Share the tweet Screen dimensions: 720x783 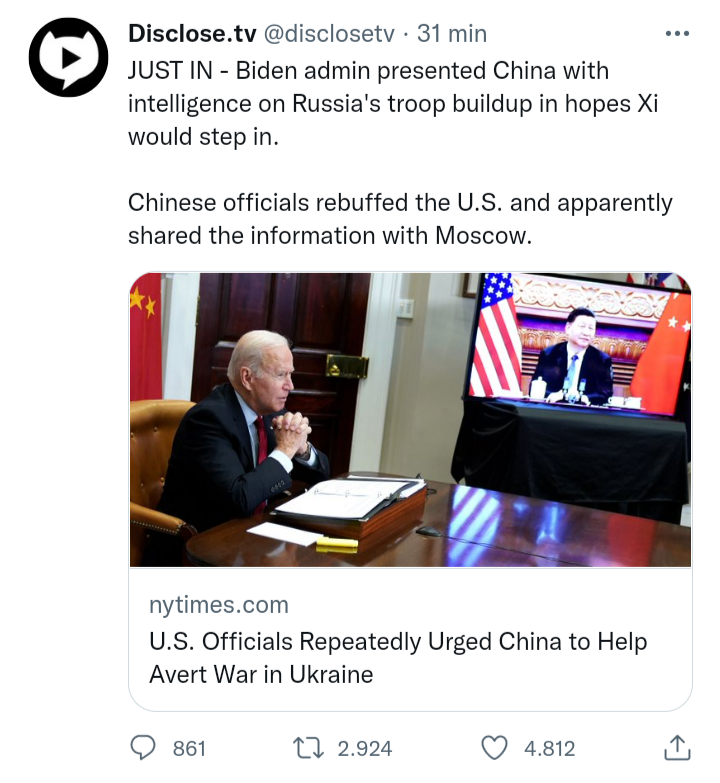677,746
